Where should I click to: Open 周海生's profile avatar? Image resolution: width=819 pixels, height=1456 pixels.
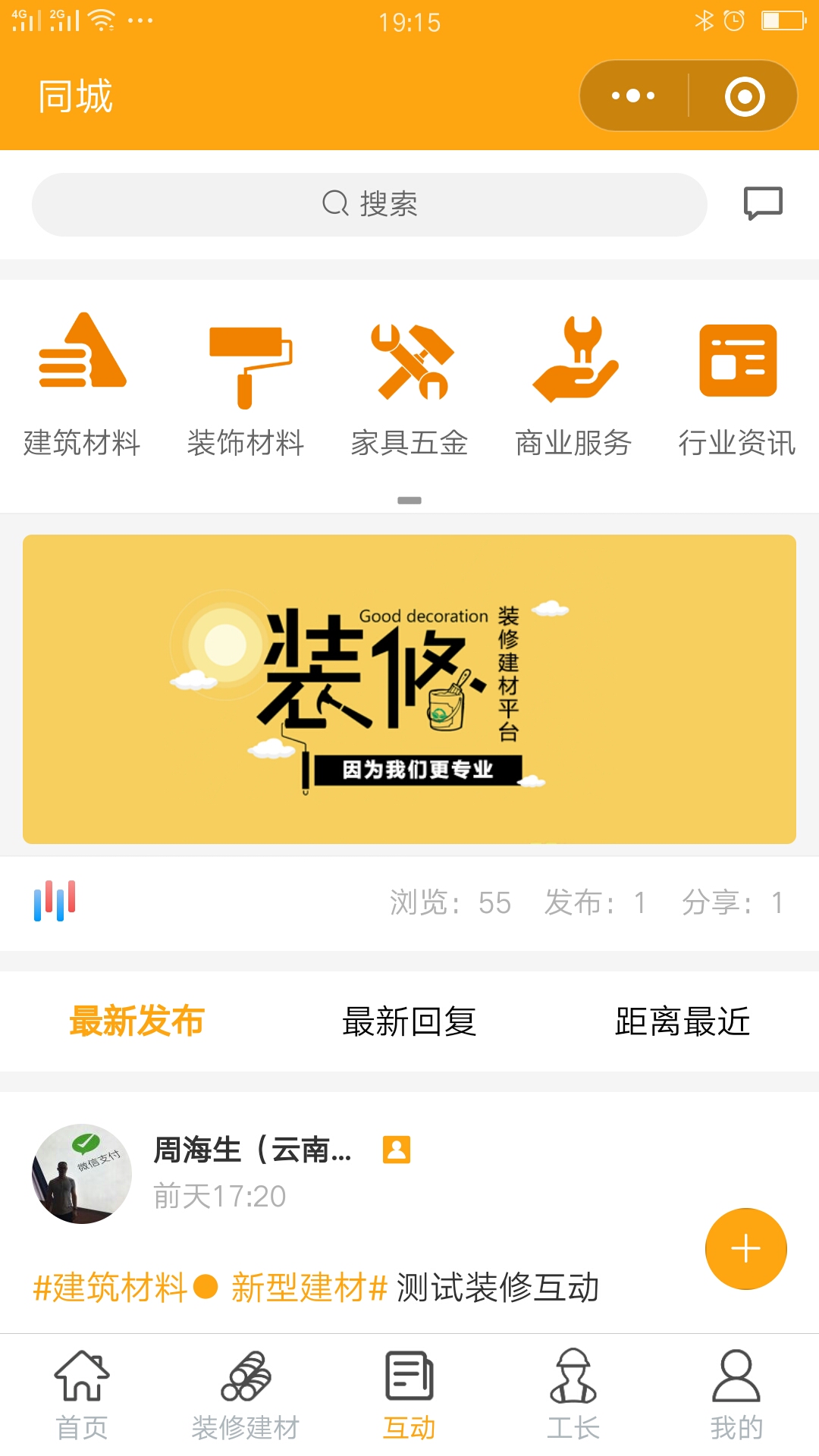(82, 1174)
